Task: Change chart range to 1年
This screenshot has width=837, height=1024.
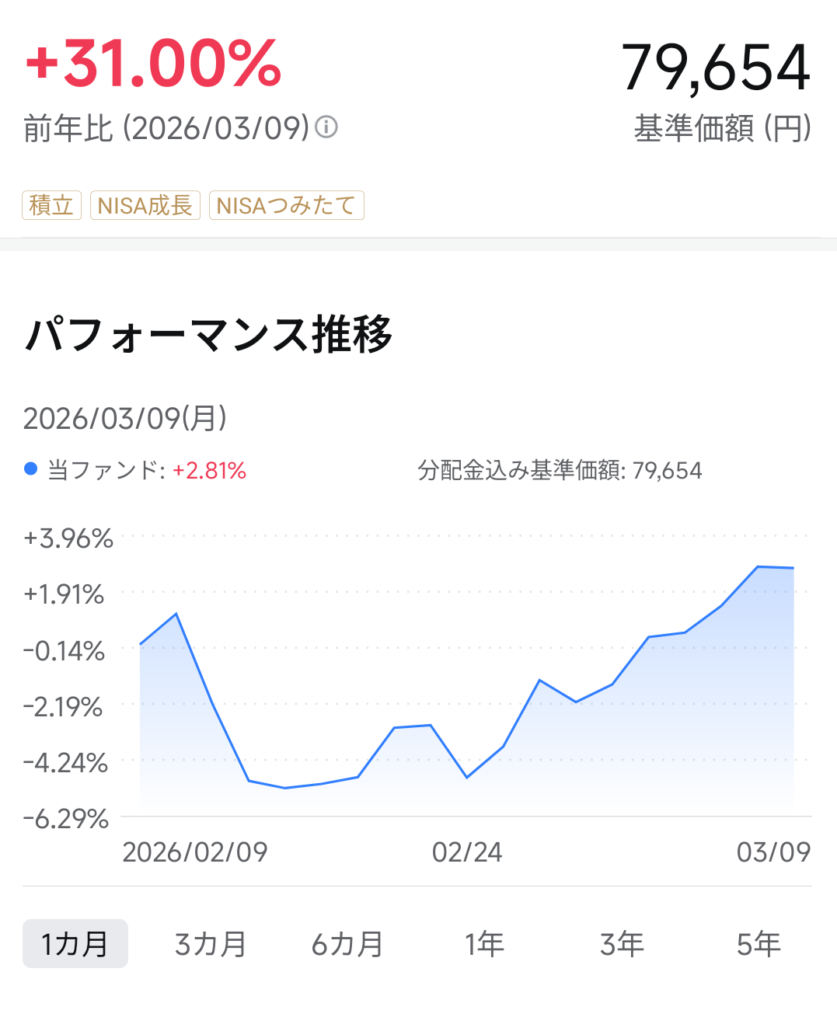Action: click(484, 944)
